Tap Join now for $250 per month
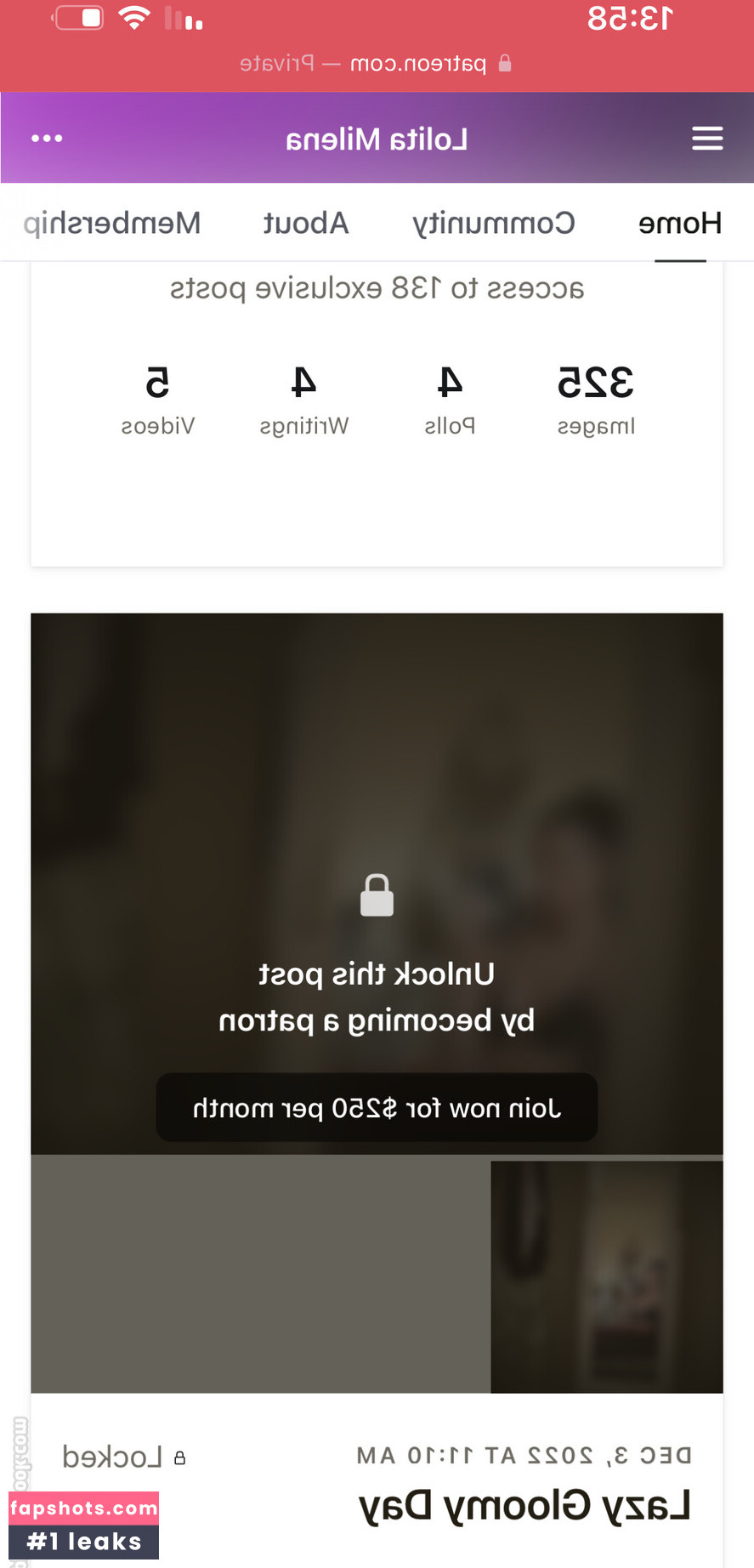The image size is (754, 1568). pyautogui.click(x=377, y=1108)
